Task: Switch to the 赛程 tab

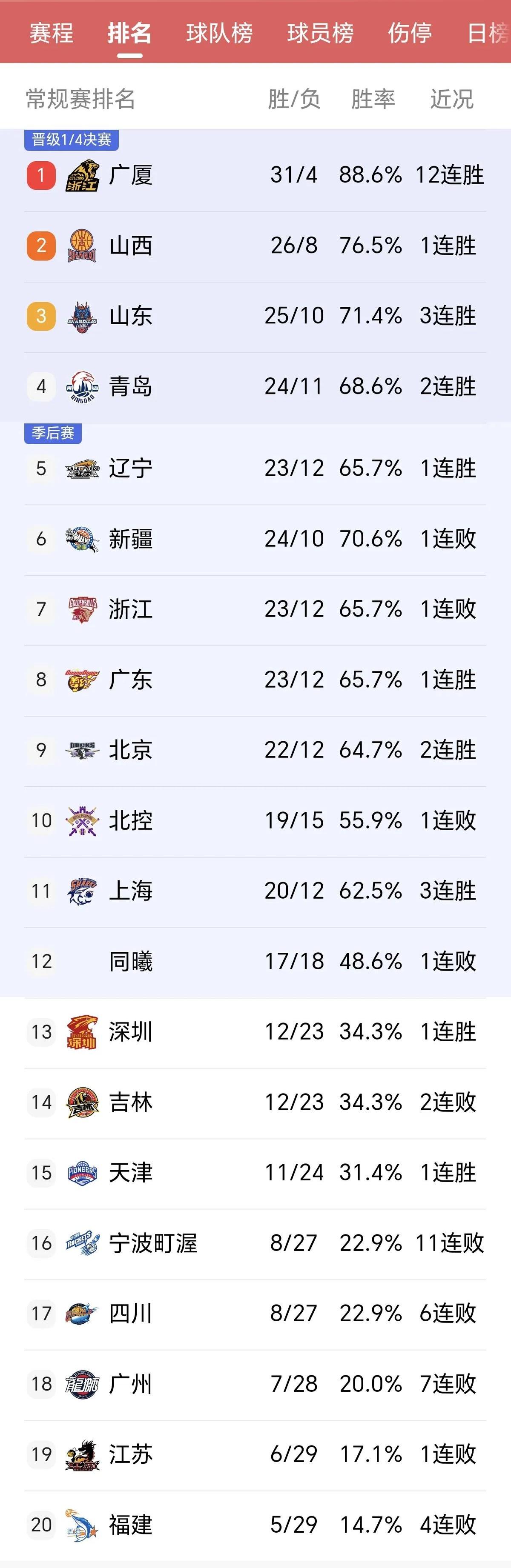Action: [51, 33]
